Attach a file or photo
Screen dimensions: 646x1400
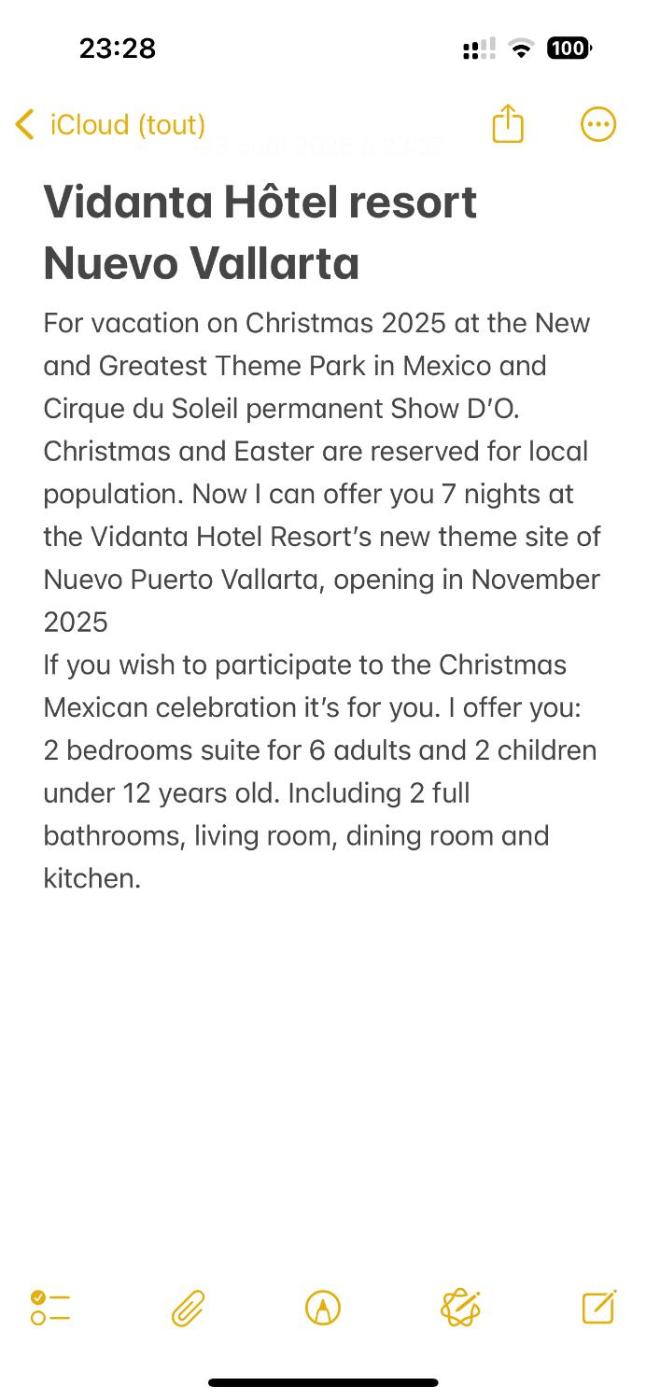click(187, 1307)
